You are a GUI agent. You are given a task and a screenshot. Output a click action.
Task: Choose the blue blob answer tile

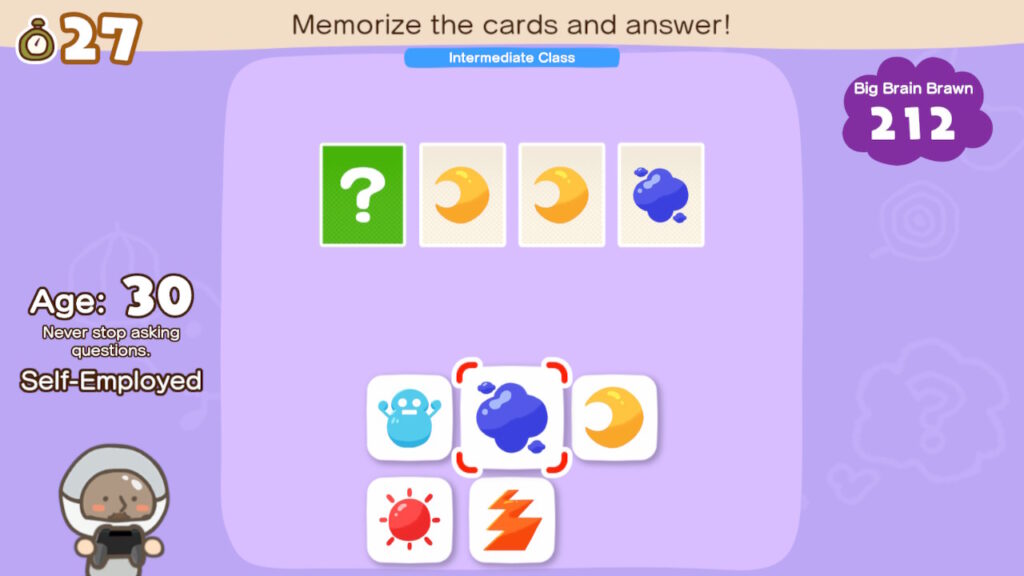[511, 418]
